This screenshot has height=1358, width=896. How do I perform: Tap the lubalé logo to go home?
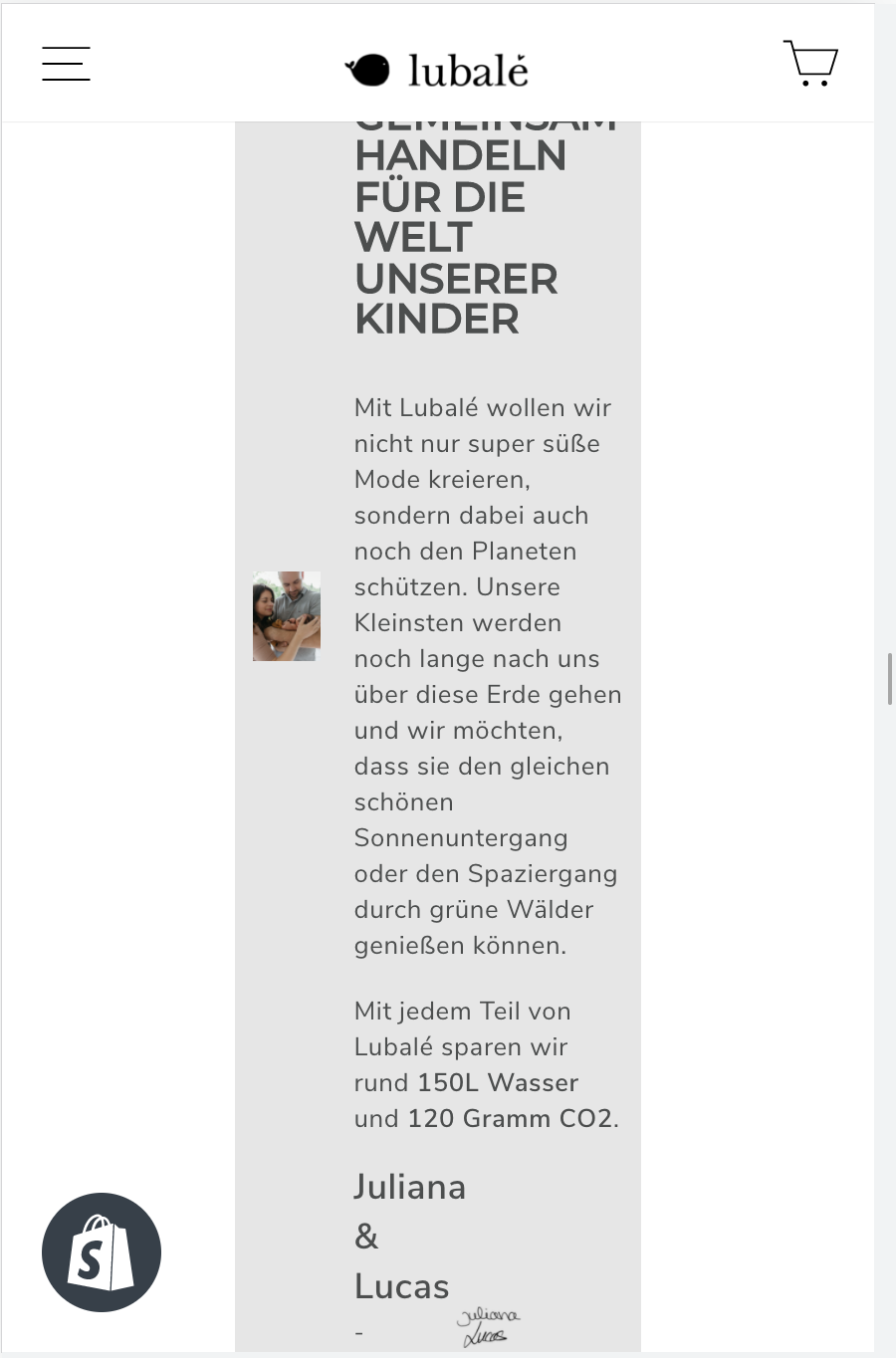(437, 70)
